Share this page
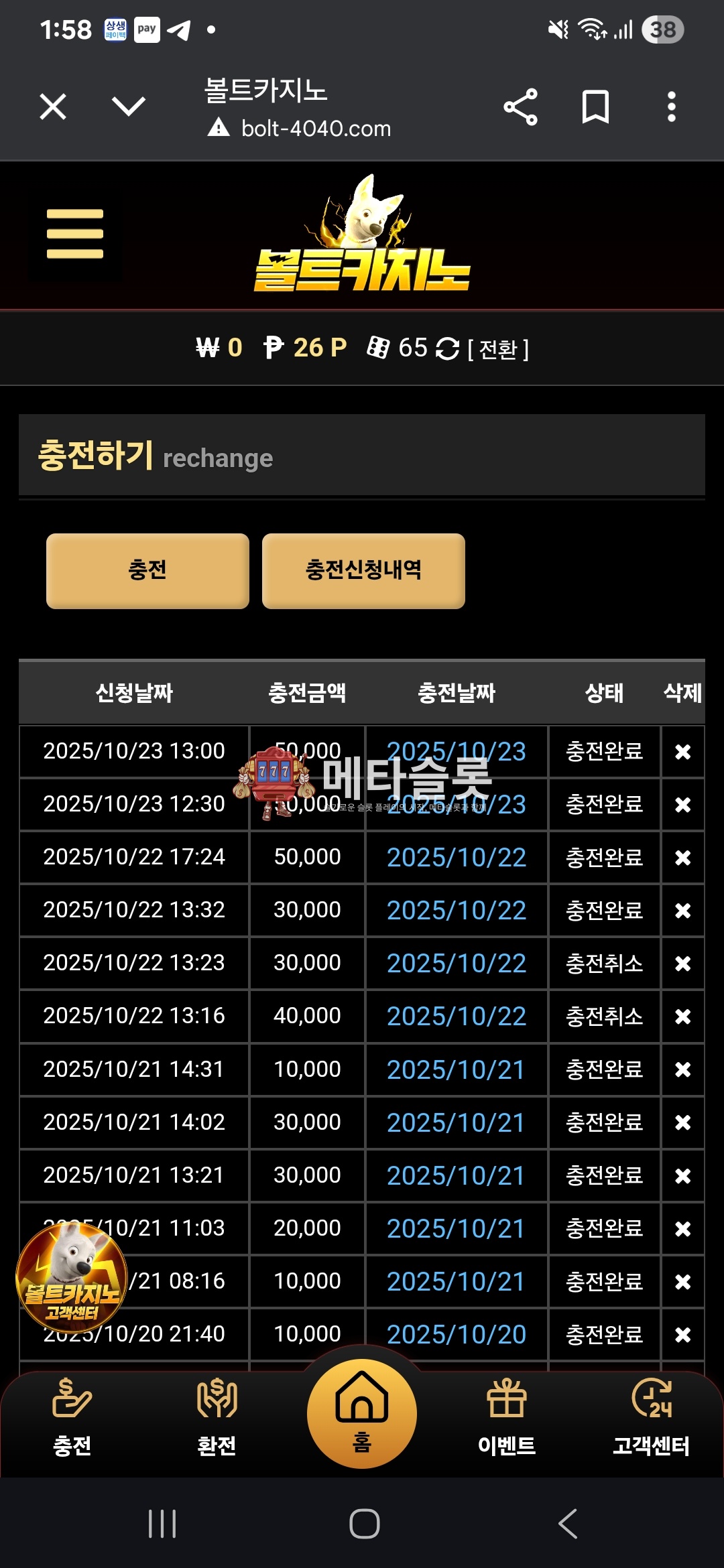This screenshot has width=724, height=1568. [520, 107]
